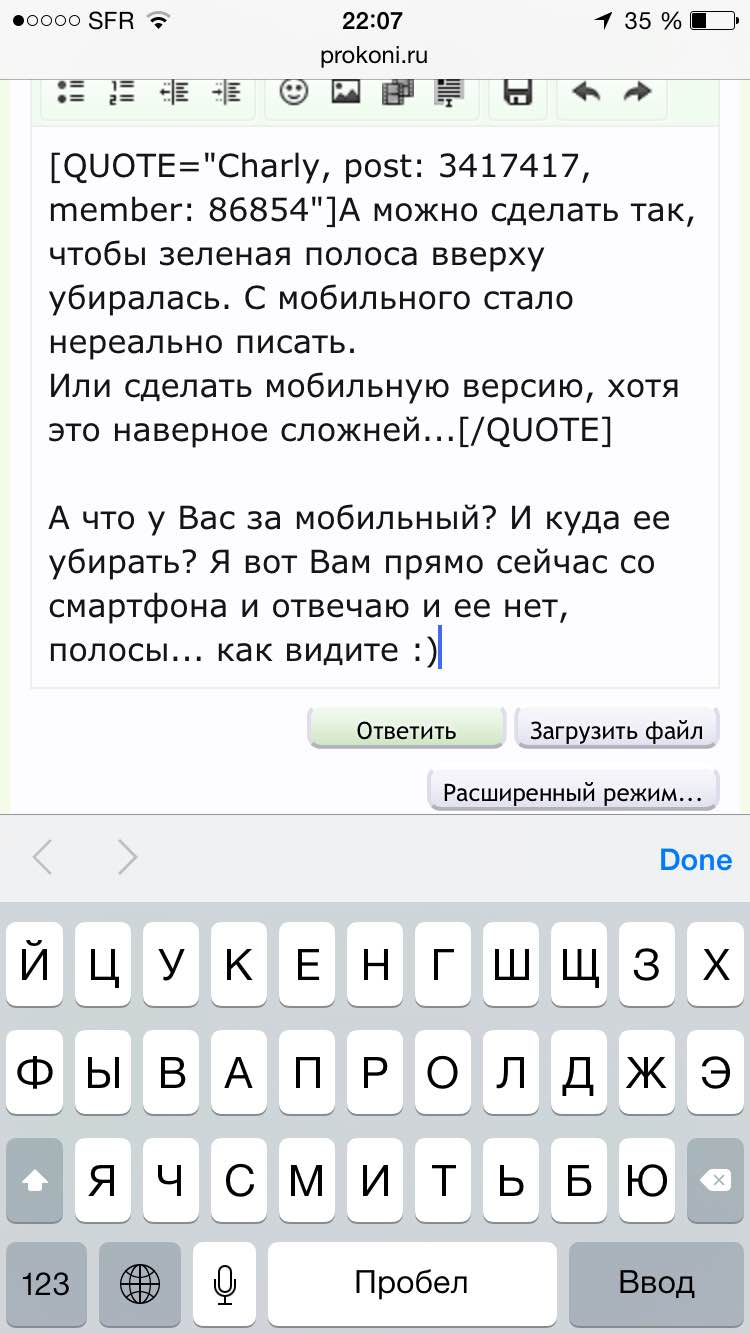Image resolution: width=750 pixels, height=1334 pixels.
Task: Insert a numbered list
Action: click(x=122, y=93)
